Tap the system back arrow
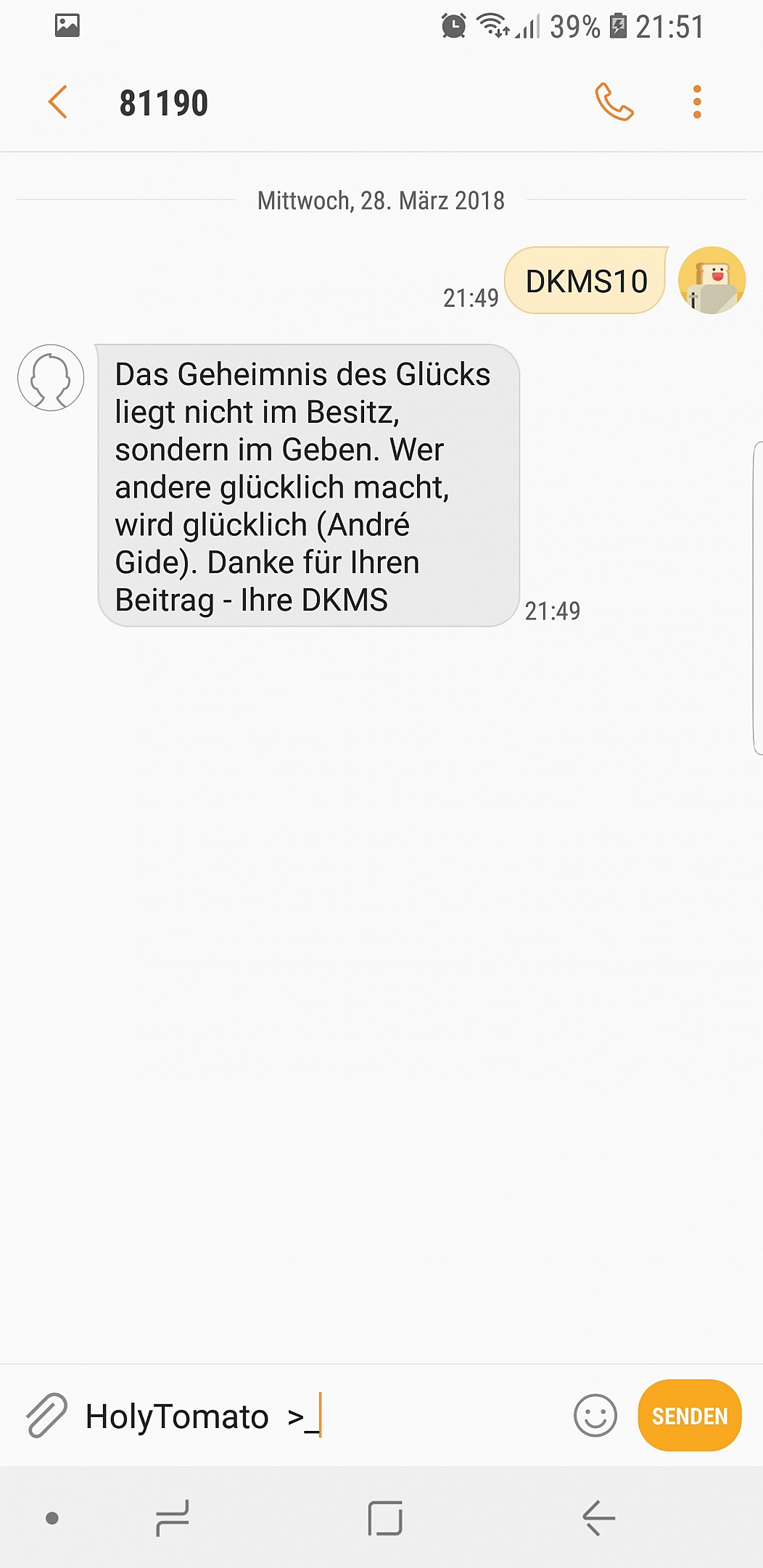The image size is (763, 1568). pyautogui.click(x=599, y=1518)
